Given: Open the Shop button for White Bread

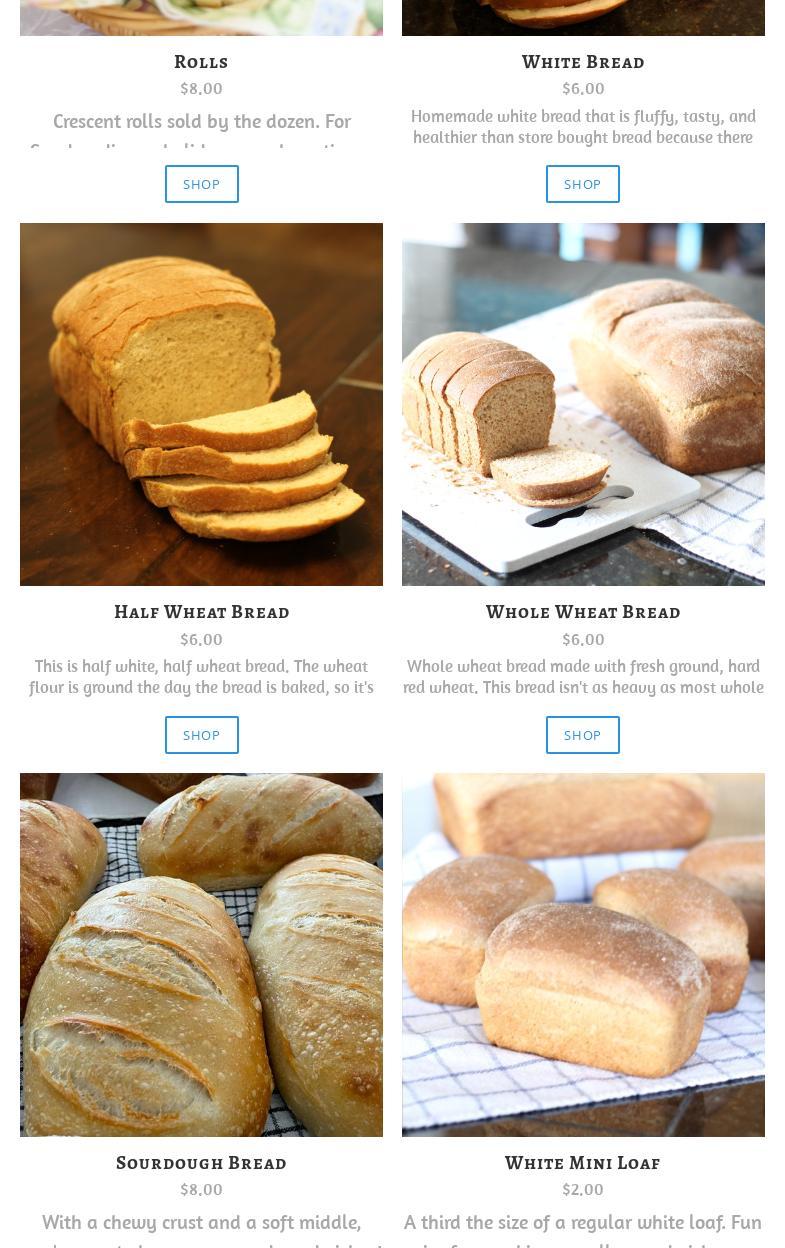Looking at the screenshot, I should pos(582,184).
